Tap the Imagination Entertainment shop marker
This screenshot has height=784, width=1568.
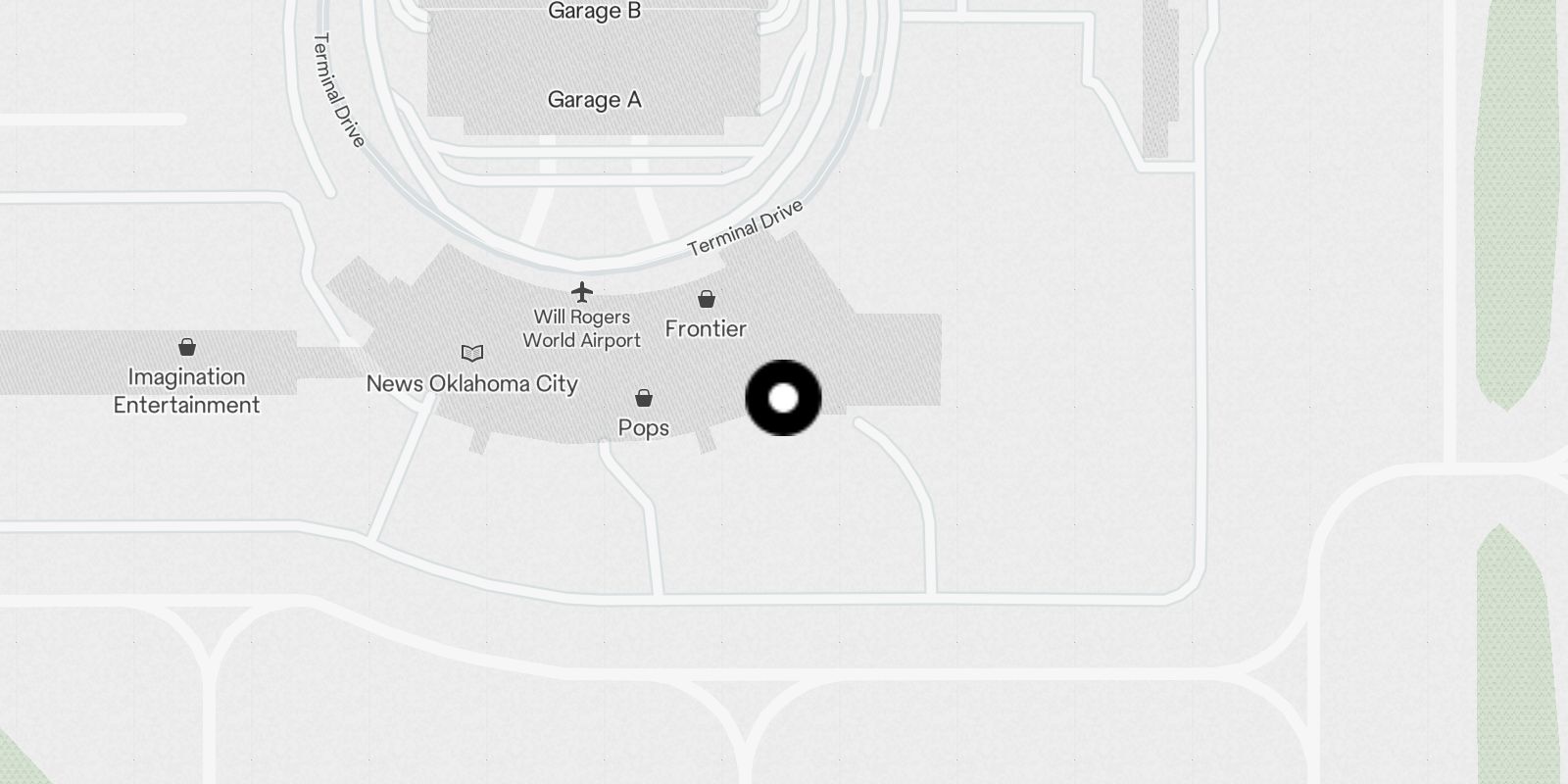click(x=187, y=347)
